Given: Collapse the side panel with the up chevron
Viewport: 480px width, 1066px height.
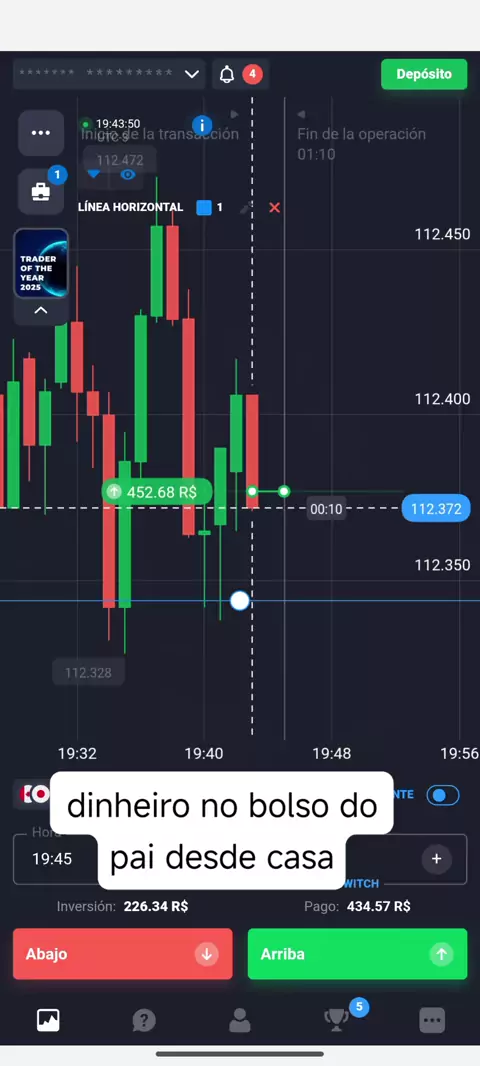Looking at the screenshot, I should [41, 311].
